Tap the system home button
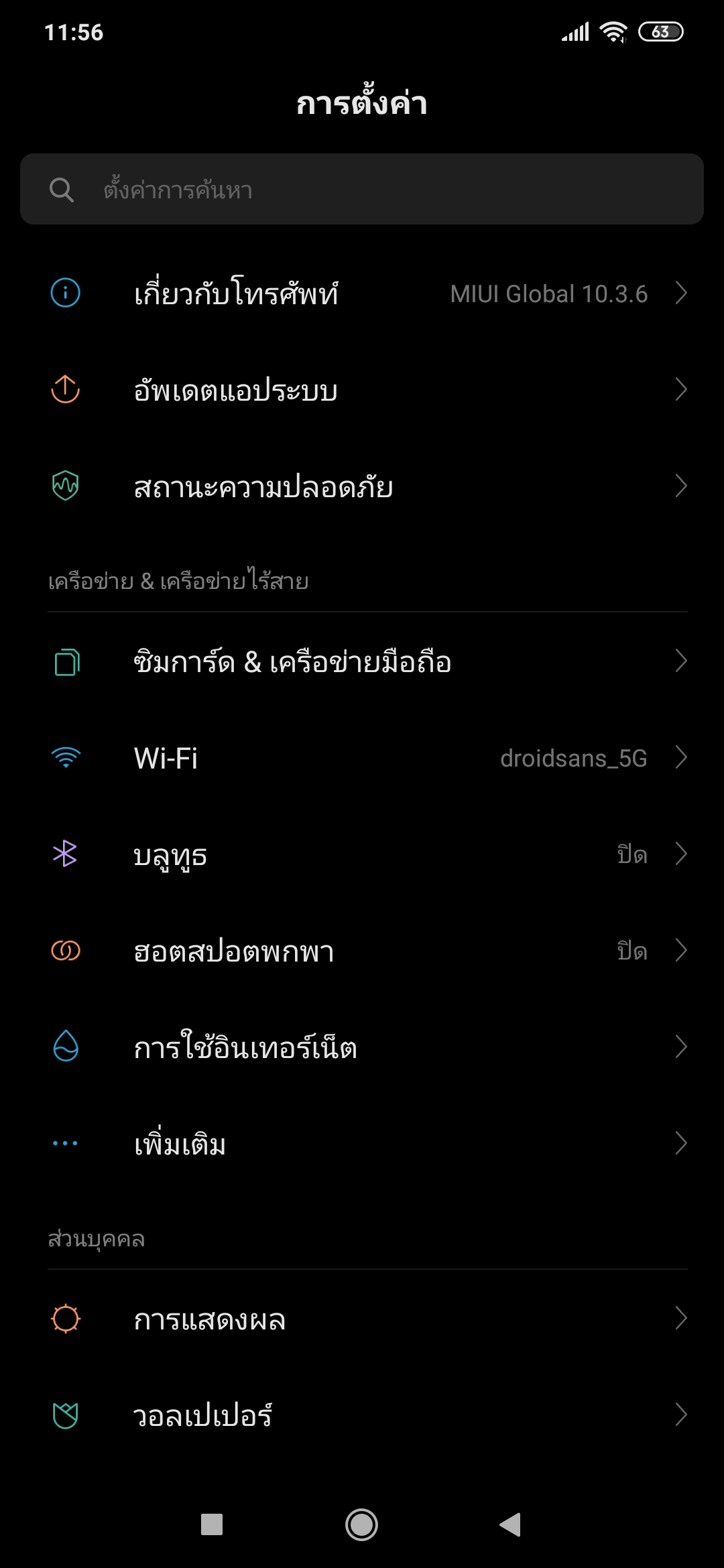Viewport: 724px width, 1568px height. (x=361, y=1525)
